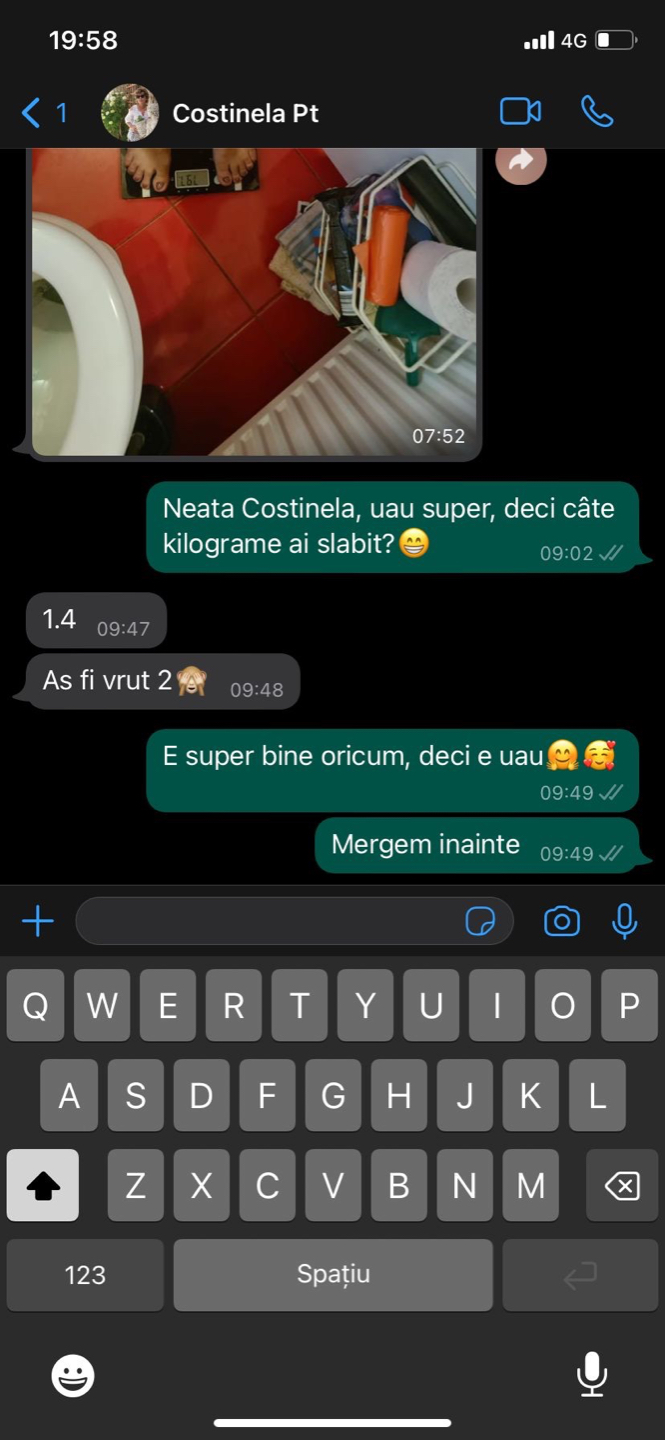The width and height of the screenshot is (665, 1440).
Task: Open Costinela Pt contact info
Action: point(244,113)
